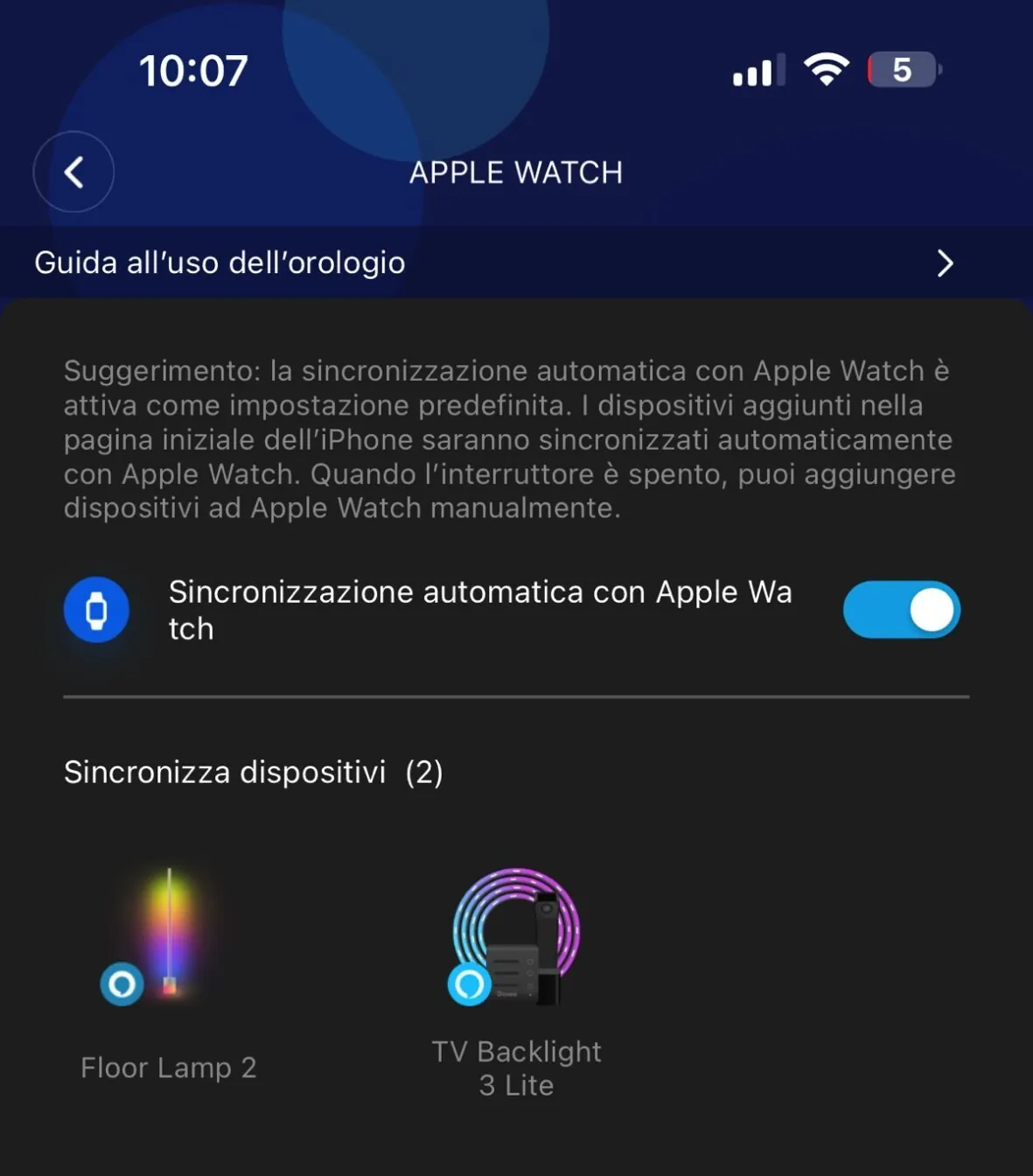Image resolution: width=1033 pixels, height=1176 pixels.
Task: Tap the Wi-Fi indicator in the status bar
Action: point(826,69)
